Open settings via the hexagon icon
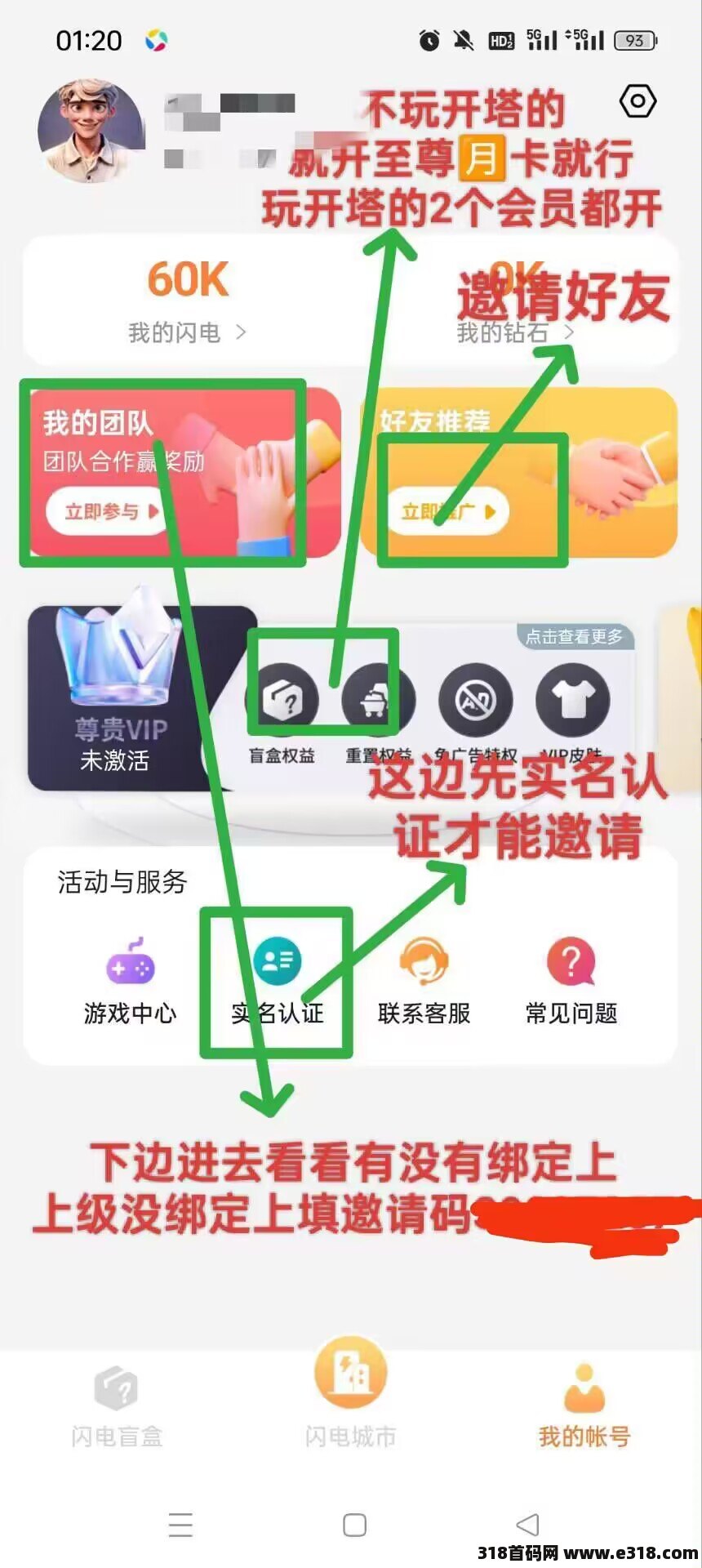The image size is (702, 1568). pos(638,102)
